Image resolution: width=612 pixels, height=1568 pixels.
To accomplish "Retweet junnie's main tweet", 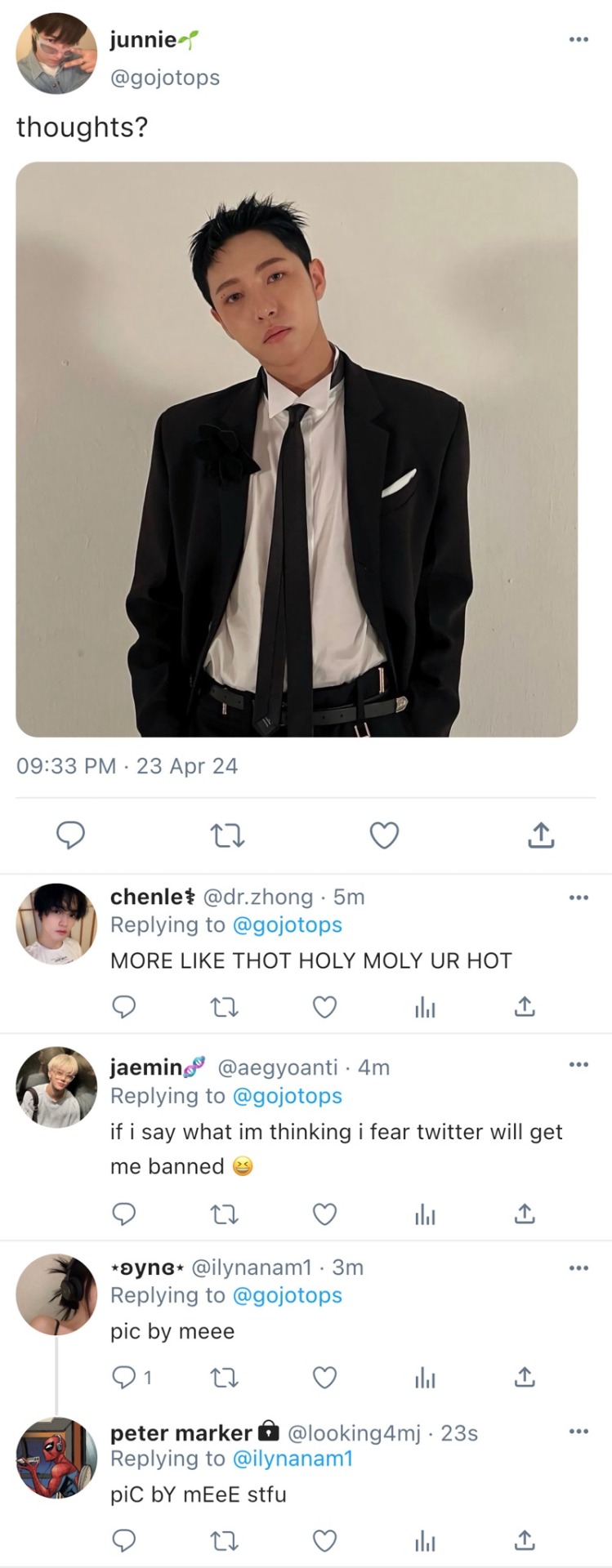I will pos(227,835).
